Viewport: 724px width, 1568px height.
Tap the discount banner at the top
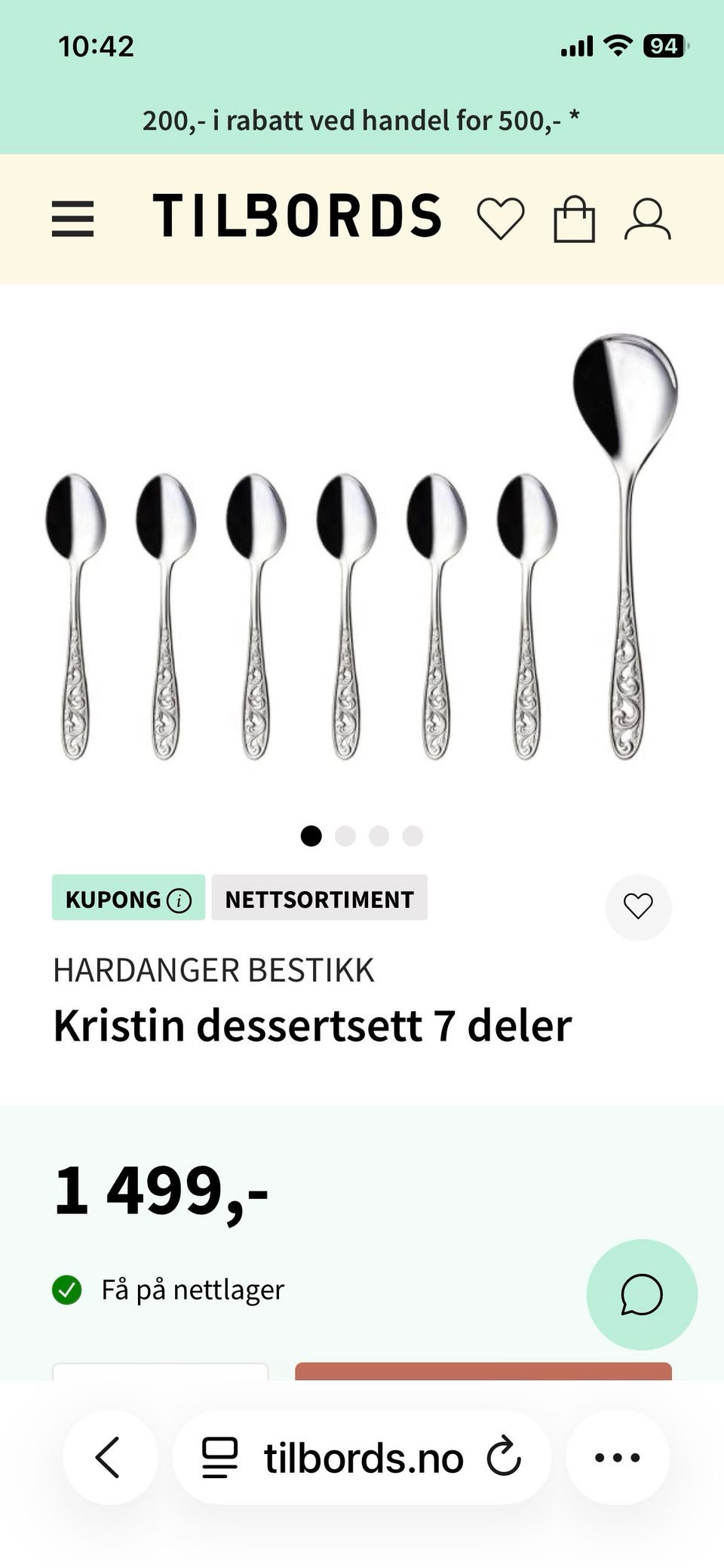[x=360, y=121]
